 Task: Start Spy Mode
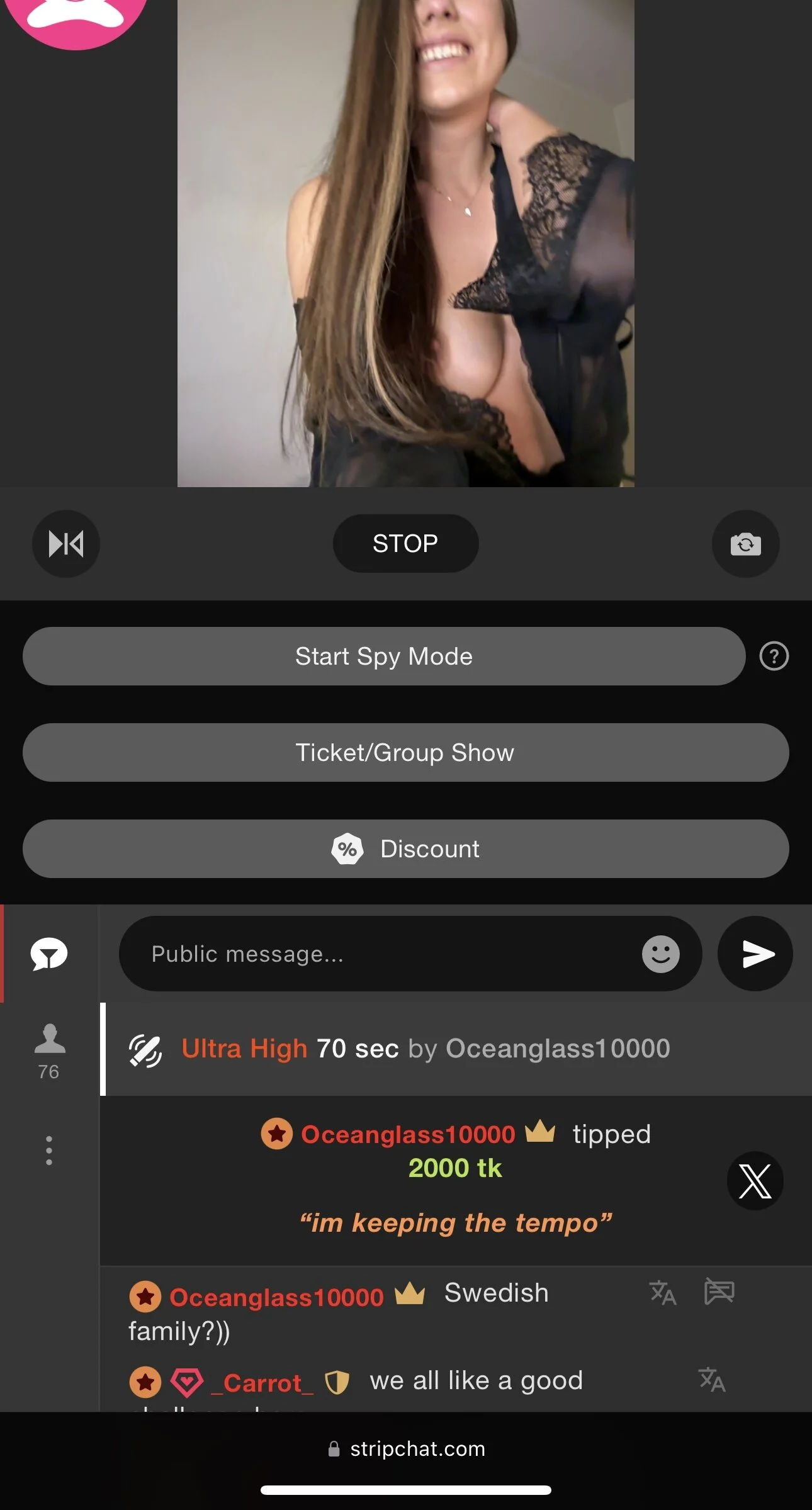[x=384, y=656]
